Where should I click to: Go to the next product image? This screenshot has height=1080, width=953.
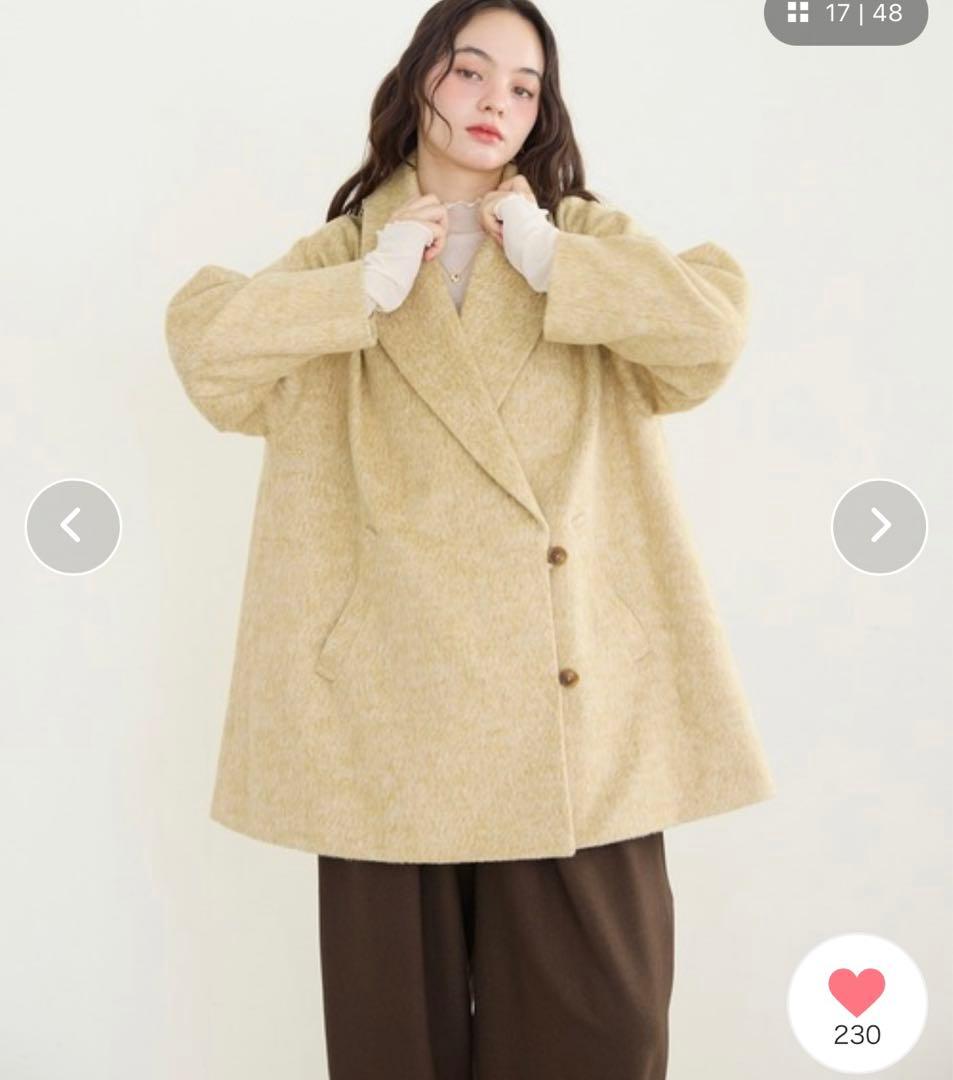879,526
